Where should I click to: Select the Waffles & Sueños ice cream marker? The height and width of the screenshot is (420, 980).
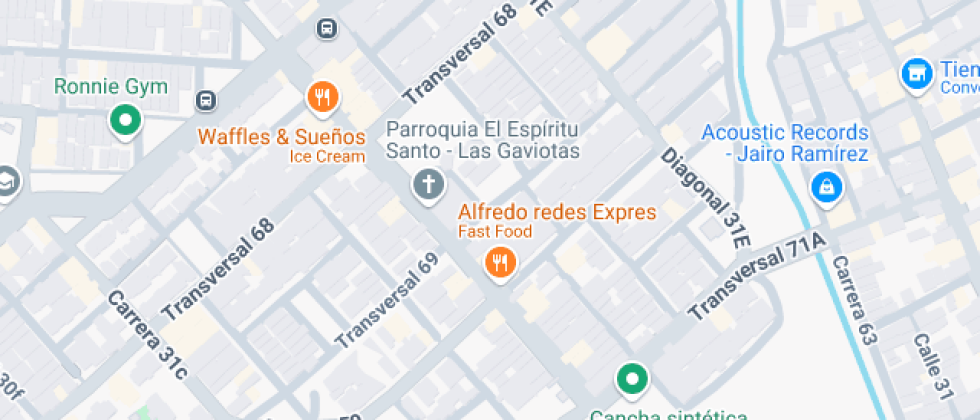coord(322,97)
